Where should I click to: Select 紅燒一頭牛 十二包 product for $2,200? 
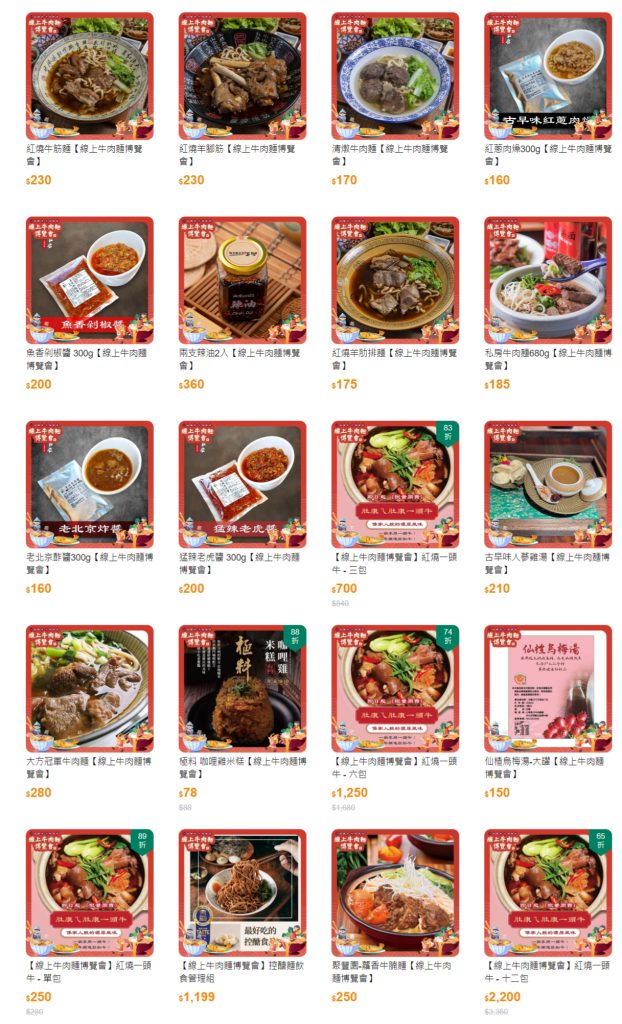547,891
